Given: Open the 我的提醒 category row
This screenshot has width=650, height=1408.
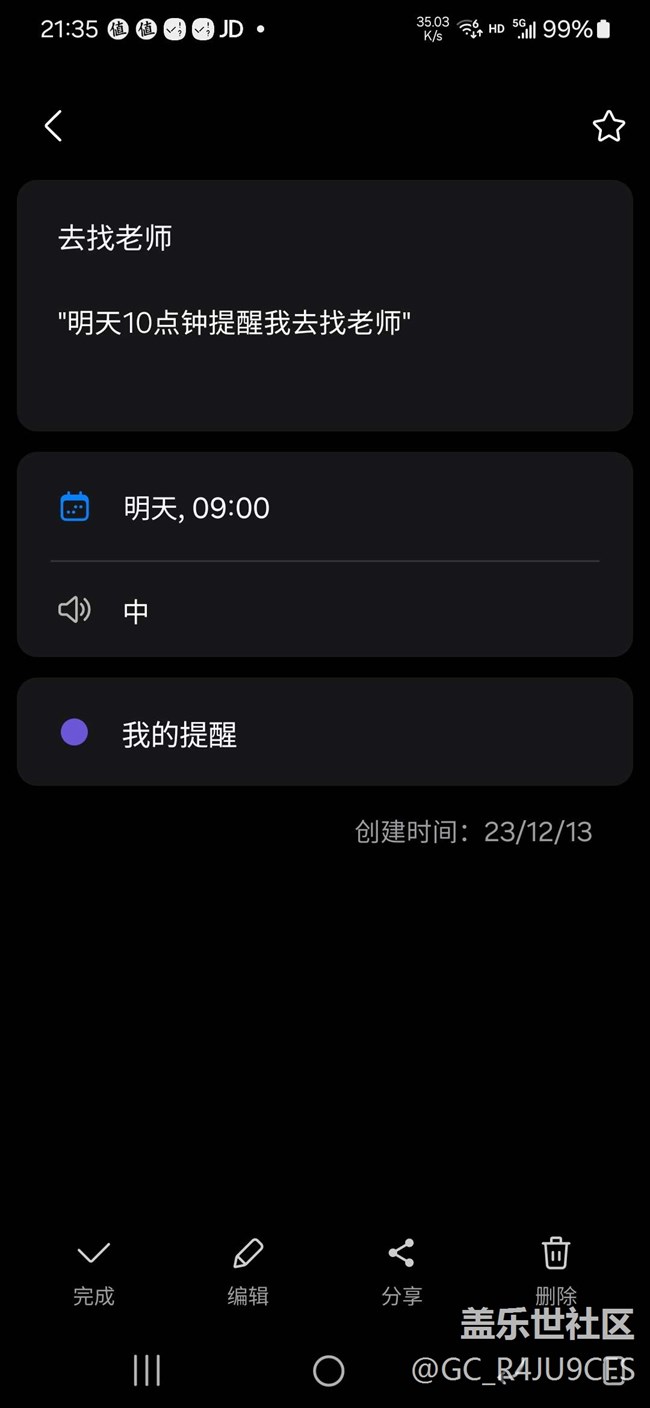Looking at the screenshot, I should tap(324, 733).
